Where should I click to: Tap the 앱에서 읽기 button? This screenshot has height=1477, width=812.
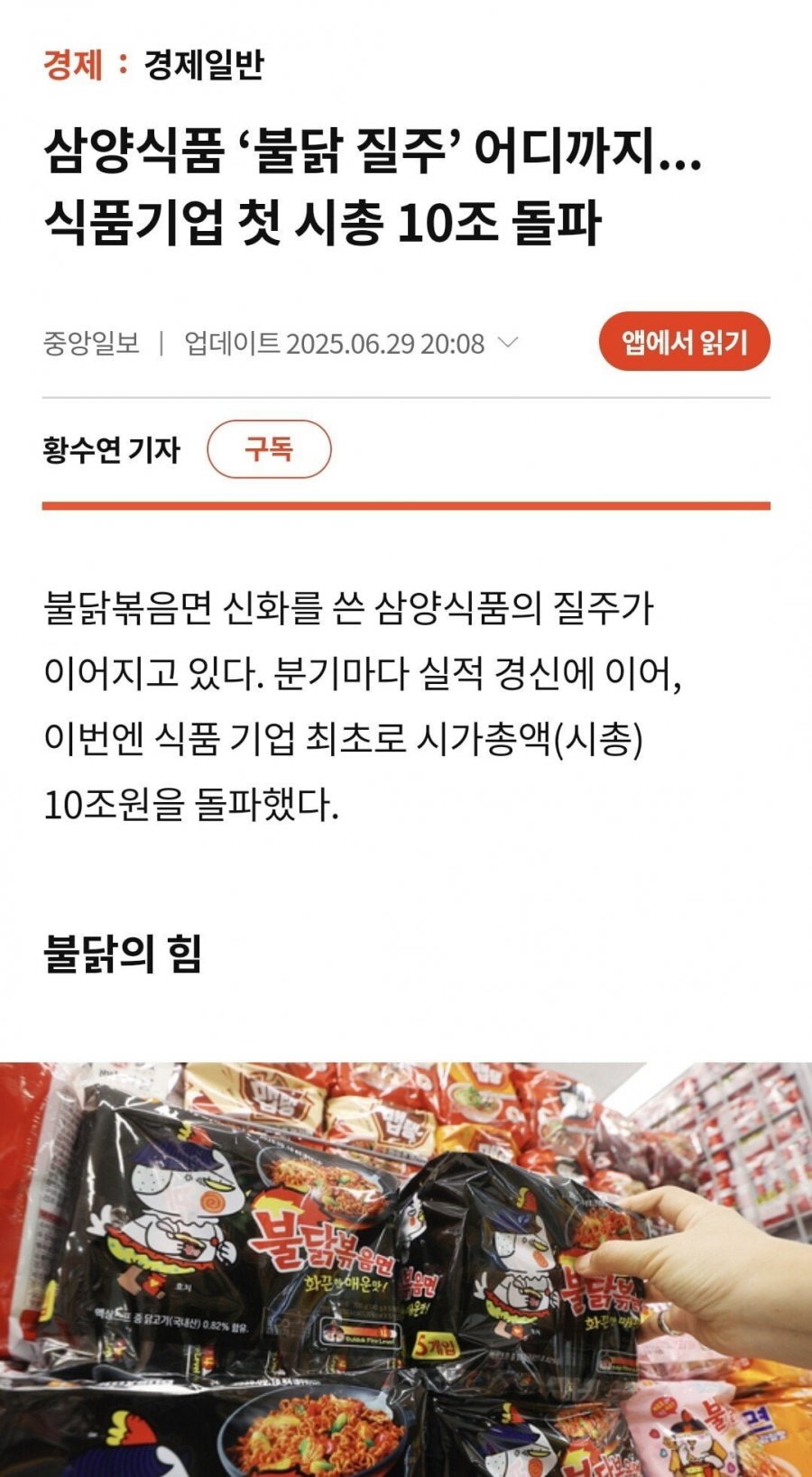click(684, 342)
